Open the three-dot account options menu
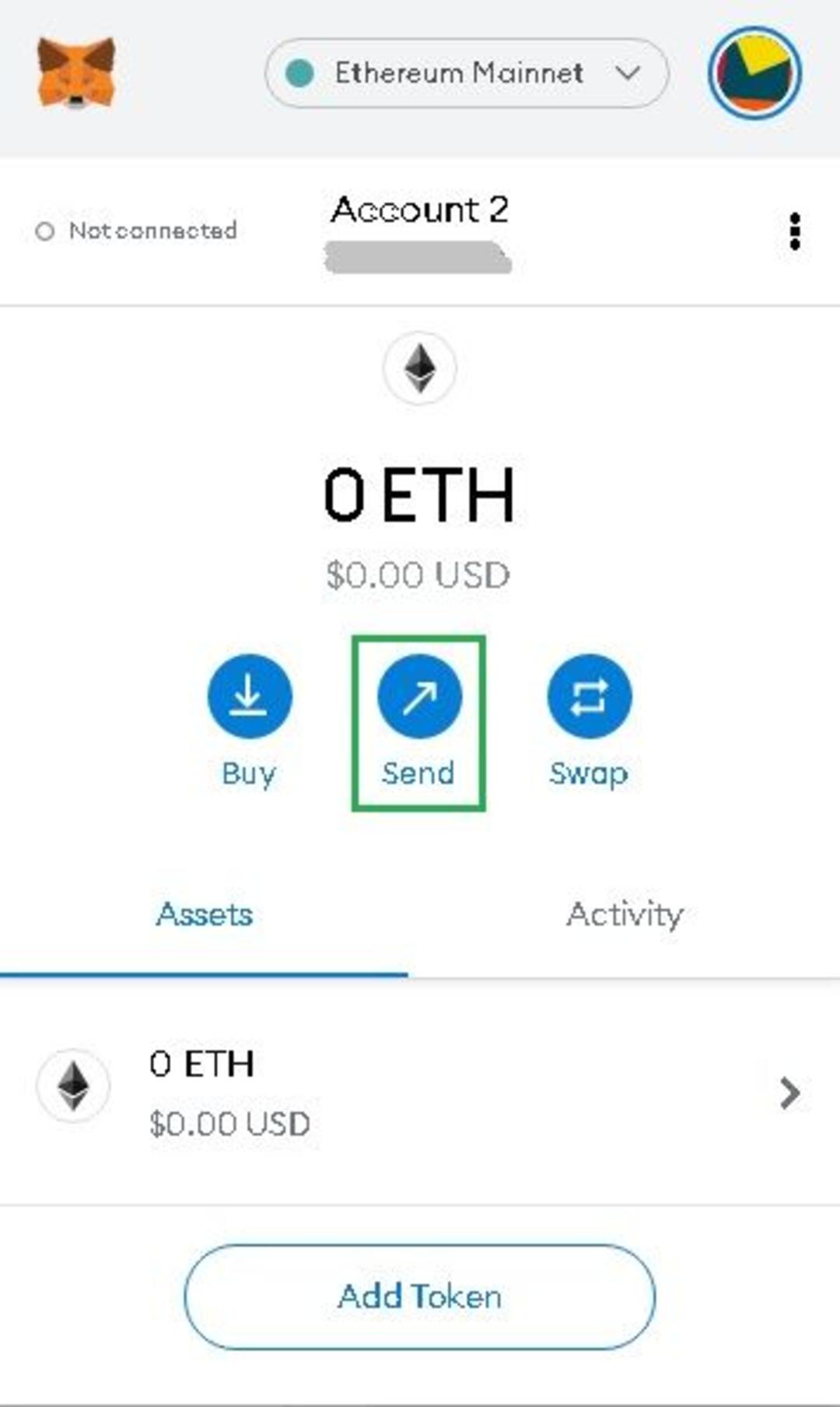Viewport: 840px width, 1407px height. [x=794, y=231]
